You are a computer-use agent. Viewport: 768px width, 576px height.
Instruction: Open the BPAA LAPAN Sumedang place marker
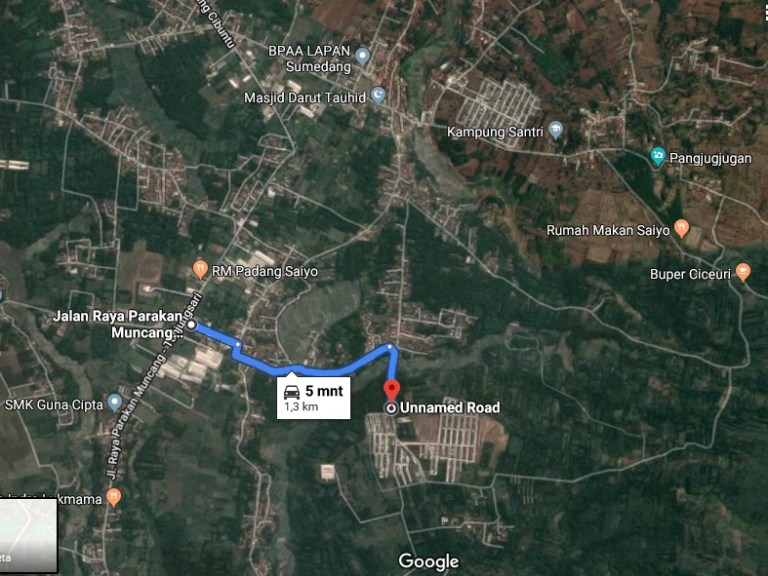pos(362,56)
